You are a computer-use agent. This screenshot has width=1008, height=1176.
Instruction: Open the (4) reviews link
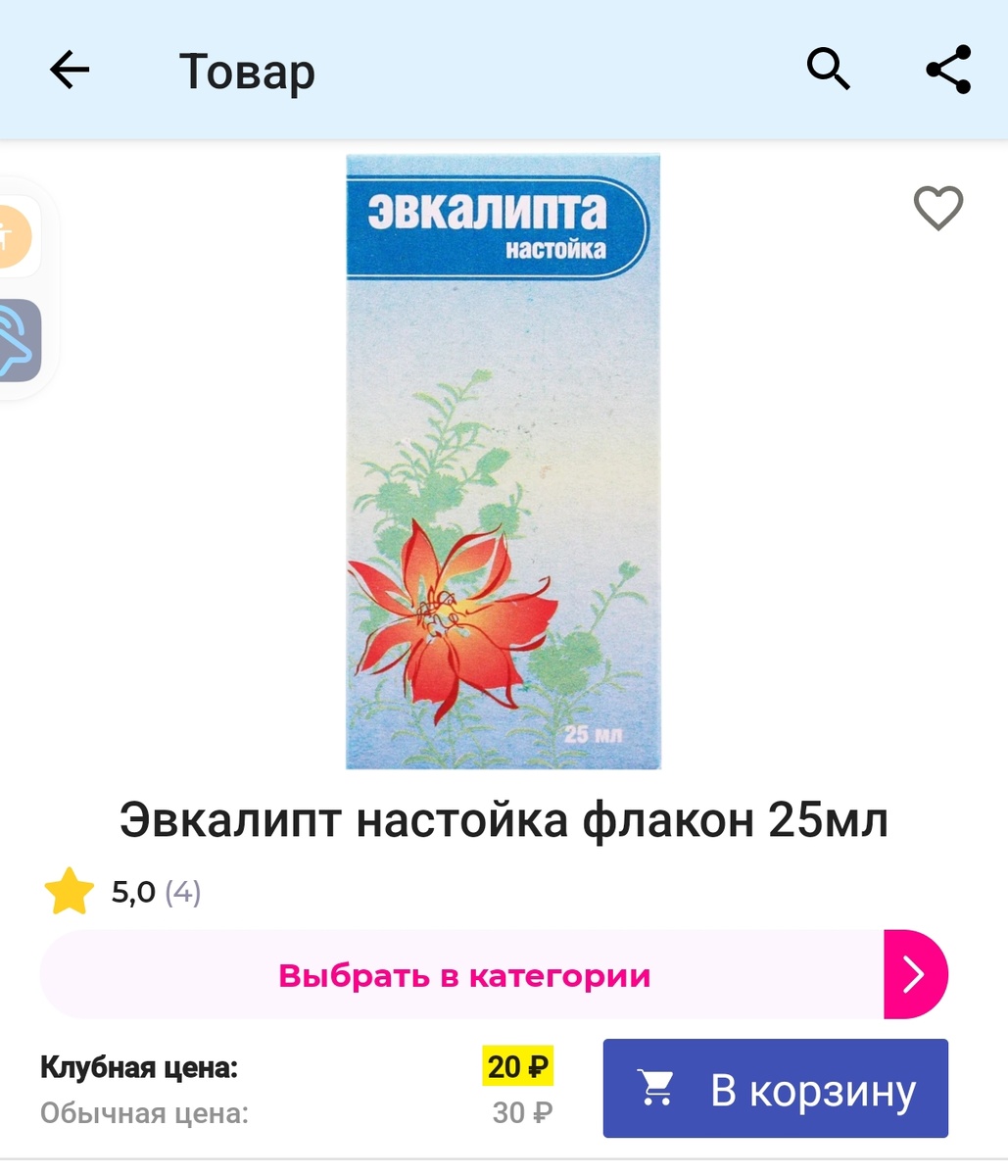tap(182, 892)
